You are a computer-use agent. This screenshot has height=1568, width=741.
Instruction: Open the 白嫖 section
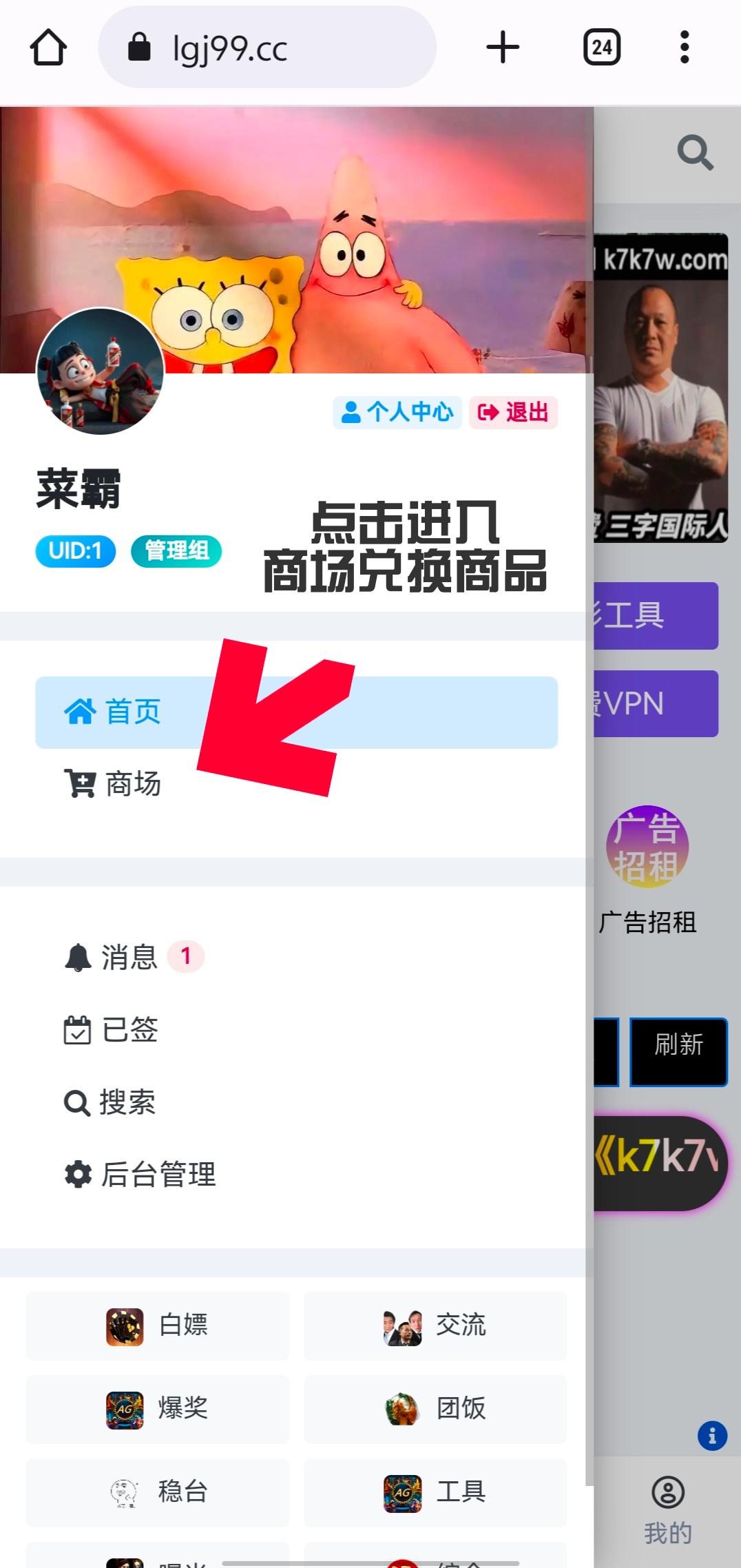tap(158, 1325)
